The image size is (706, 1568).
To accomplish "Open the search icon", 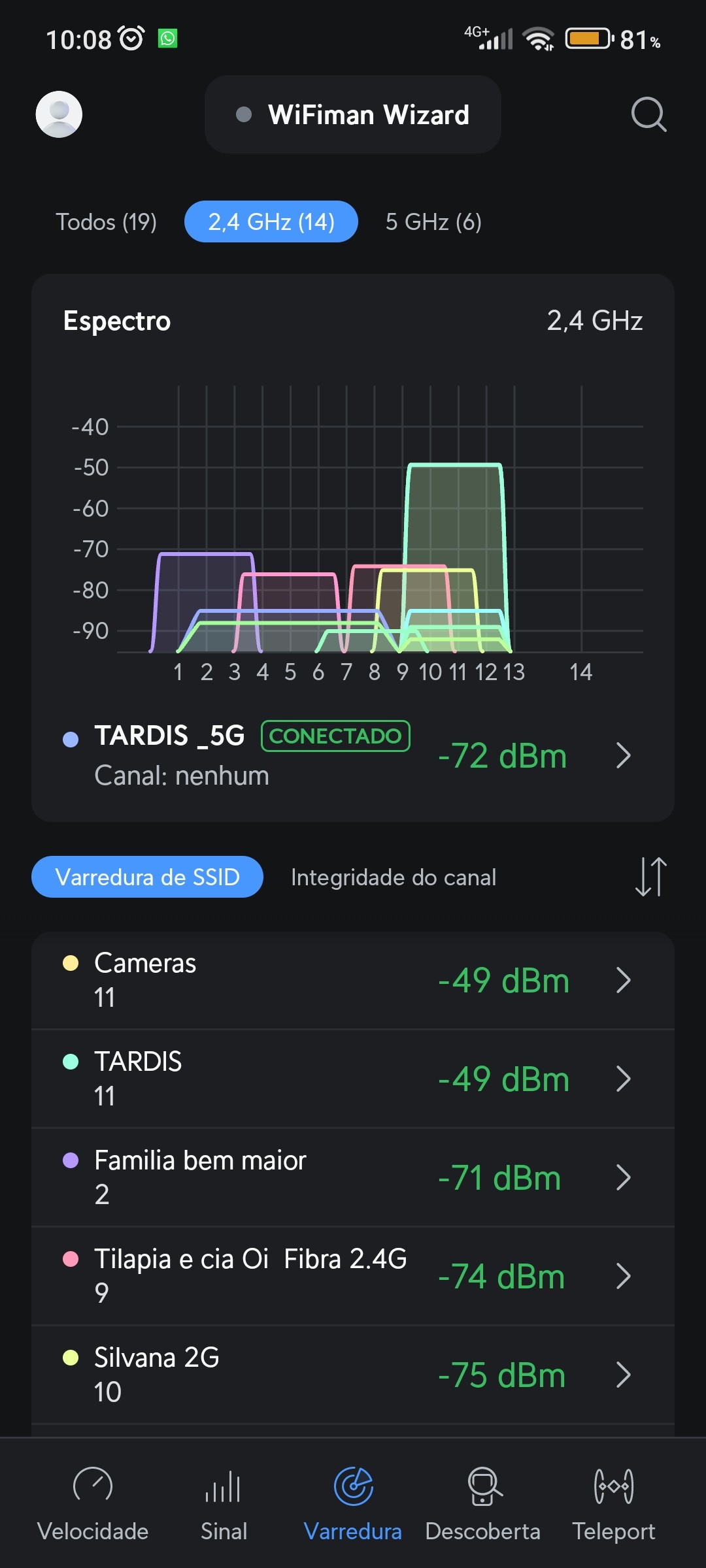I will [648, 114].
